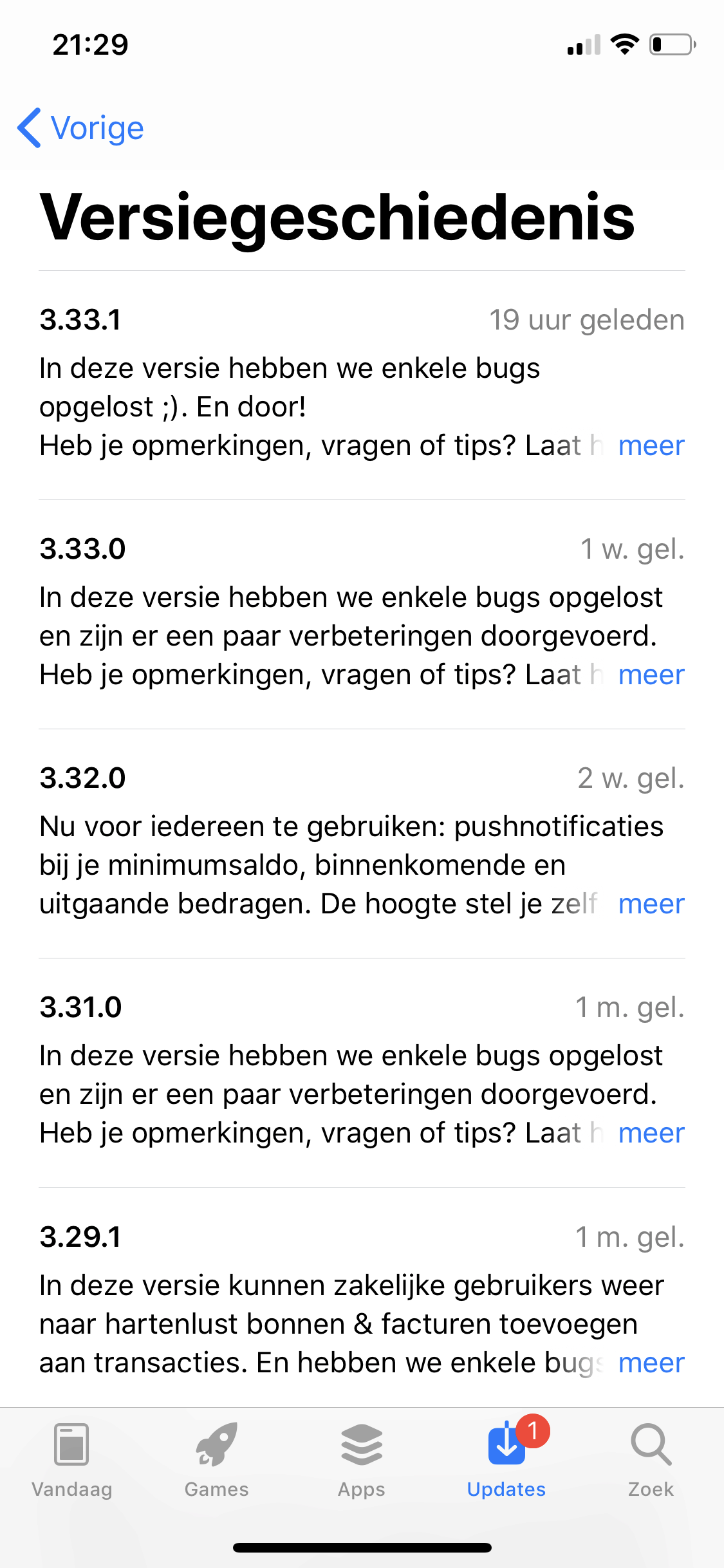
Task: Show more for version 3.32.0
Action: tap(651, 904)
